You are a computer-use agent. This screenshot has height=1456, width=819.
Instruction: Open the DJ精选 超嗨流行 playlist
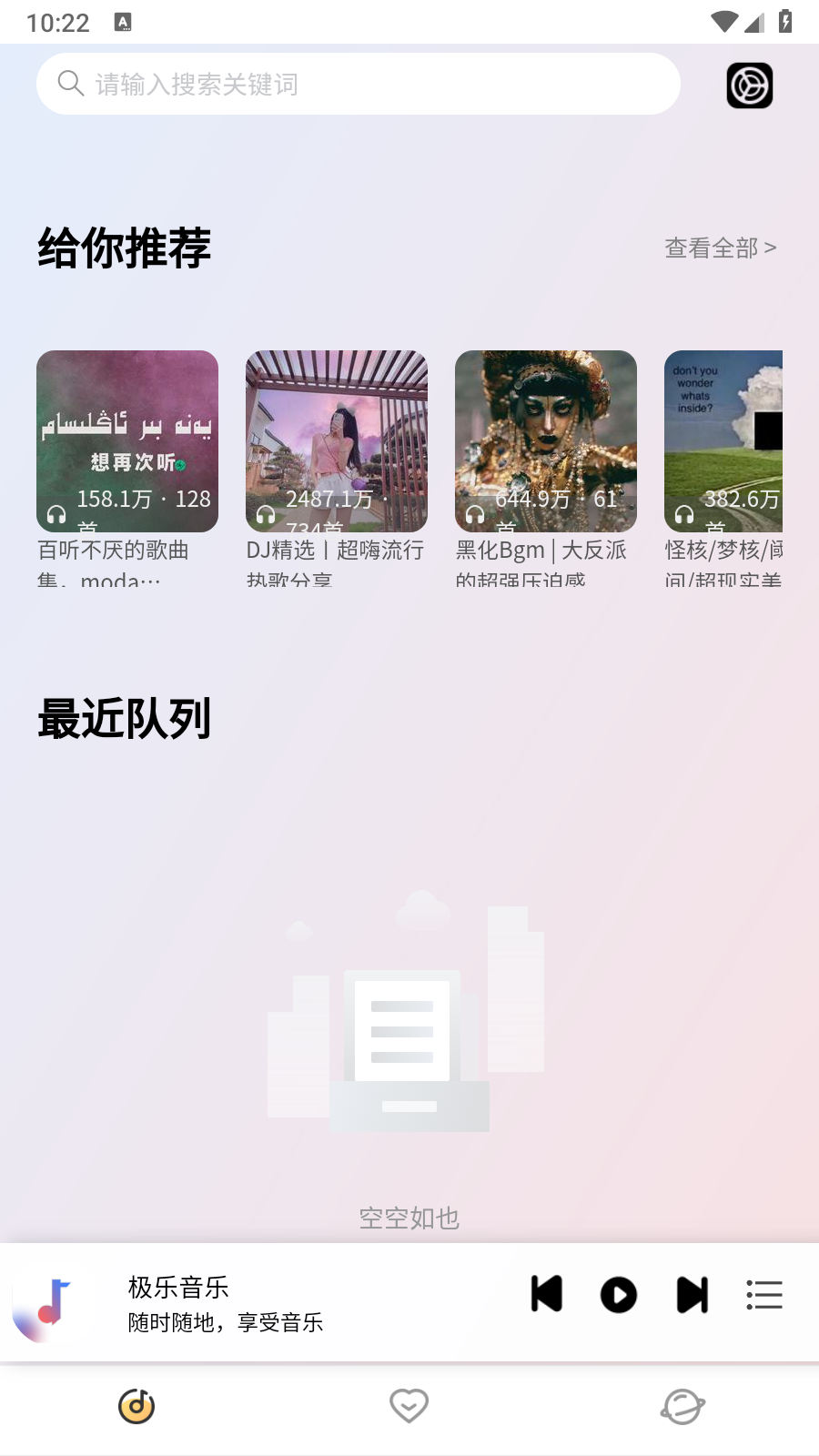click(x=337, y=441)
